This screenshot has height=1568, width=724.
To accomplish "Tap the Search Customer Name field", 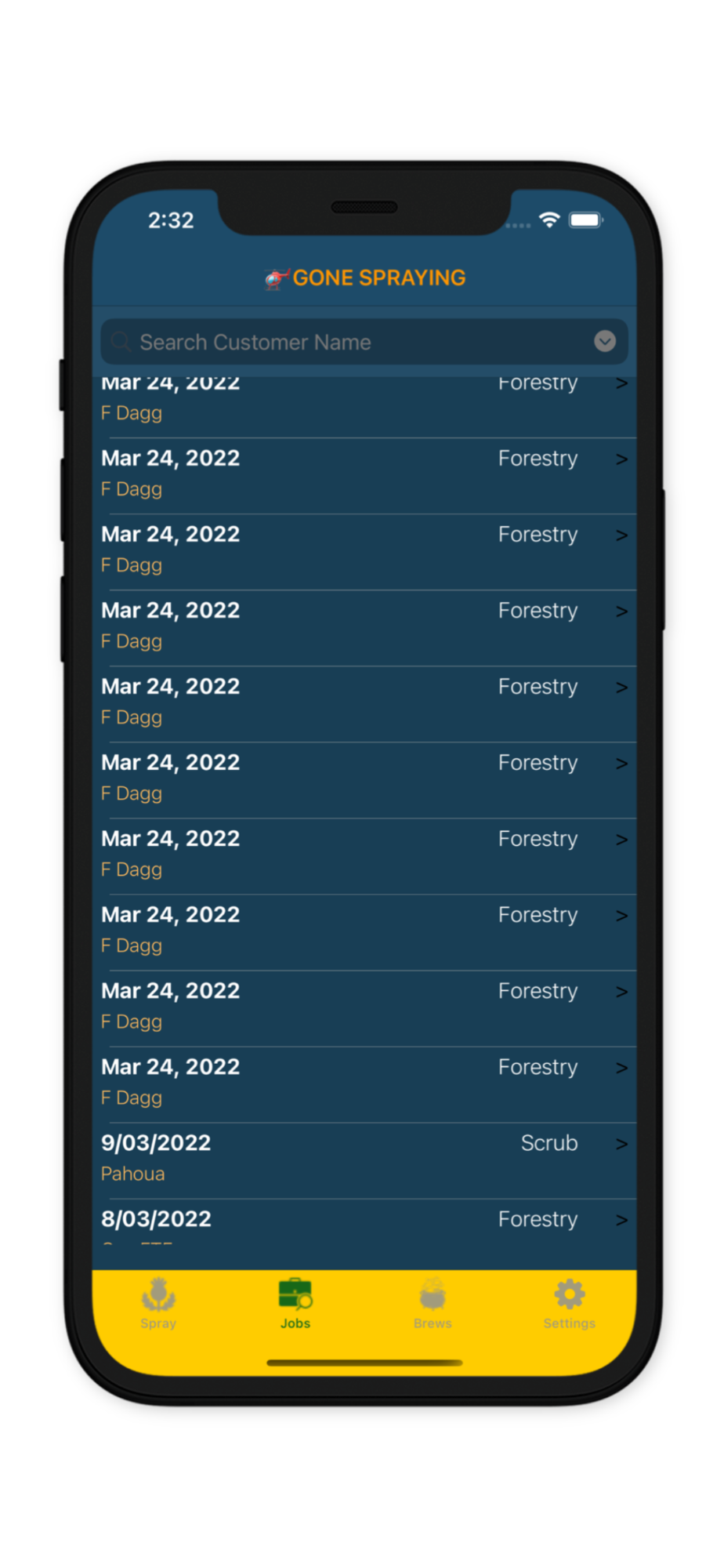I will coord(364,342).
